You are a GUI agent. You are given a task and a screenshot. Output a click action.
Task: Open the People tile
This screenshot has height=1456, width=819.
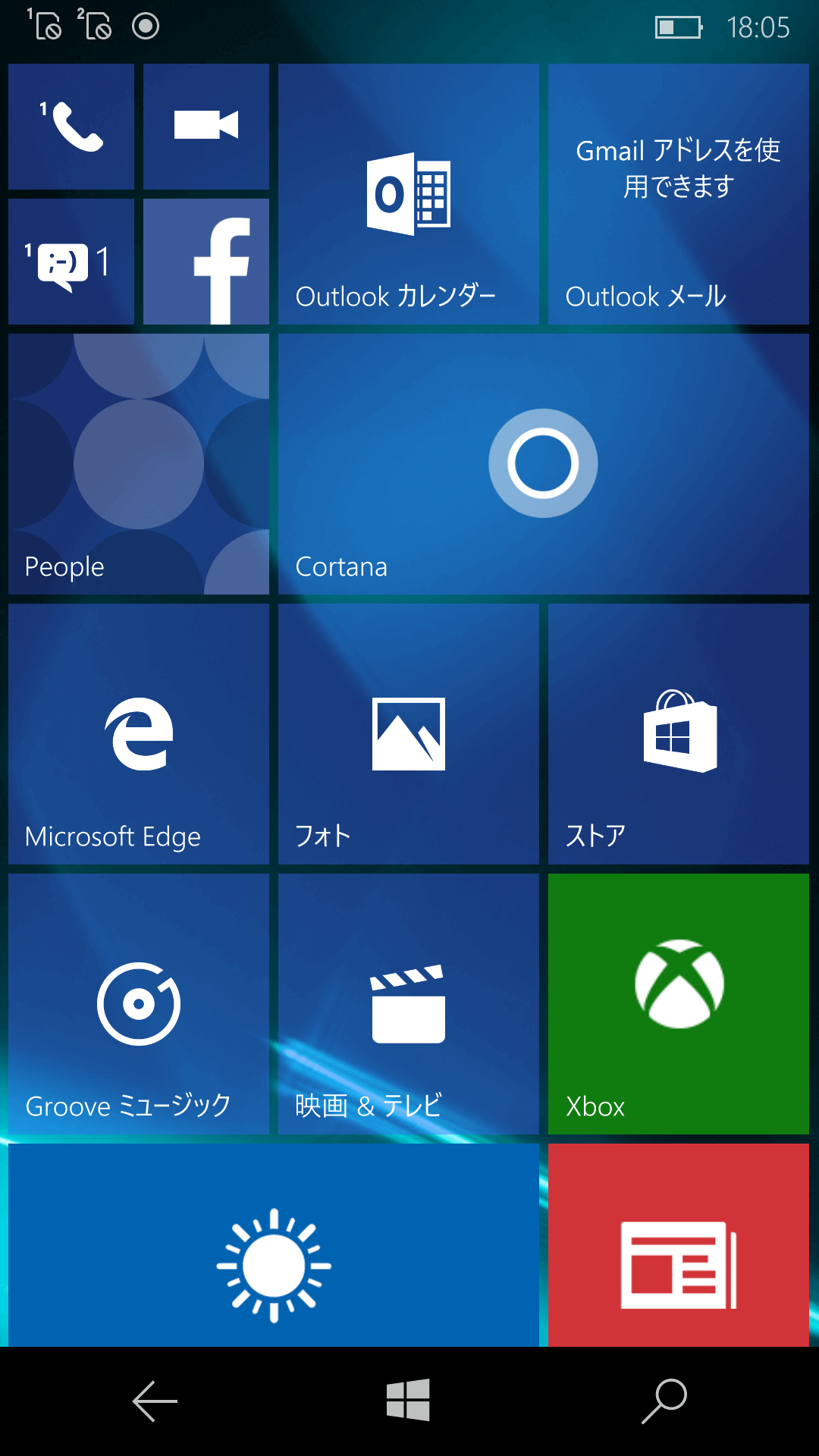point(139,464)
